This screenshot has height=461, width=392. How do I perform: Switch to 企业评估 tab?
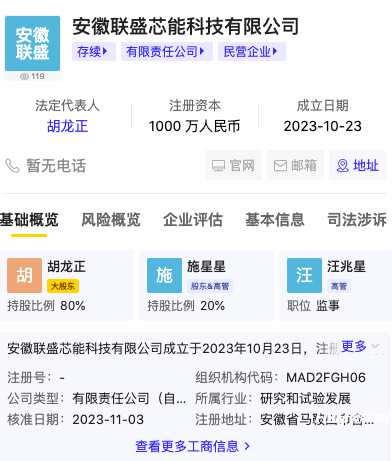pos(193,220)
